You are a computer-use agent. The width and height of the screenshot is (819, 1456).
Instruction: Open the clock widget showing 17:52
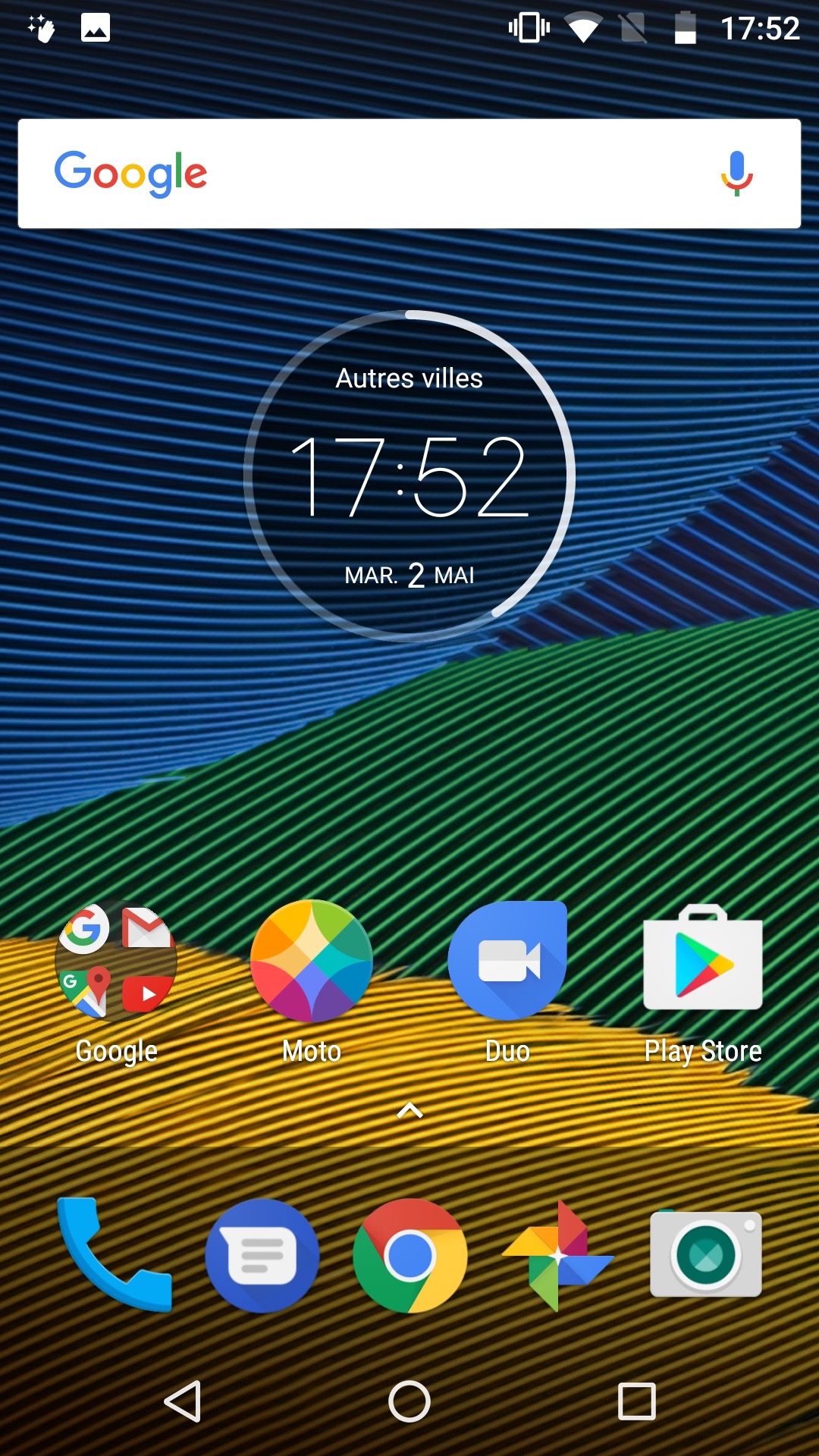pyautogui.click(x=409, y=476)
